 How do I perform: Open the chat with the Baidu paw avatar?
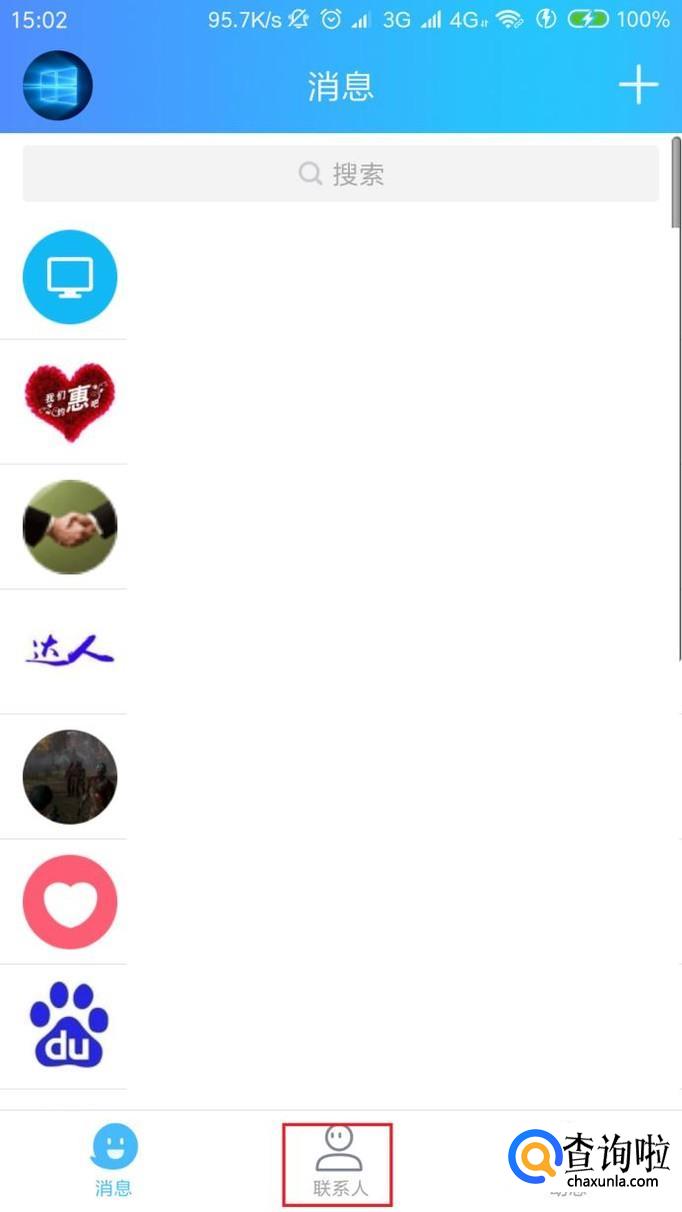point(70,1026)
